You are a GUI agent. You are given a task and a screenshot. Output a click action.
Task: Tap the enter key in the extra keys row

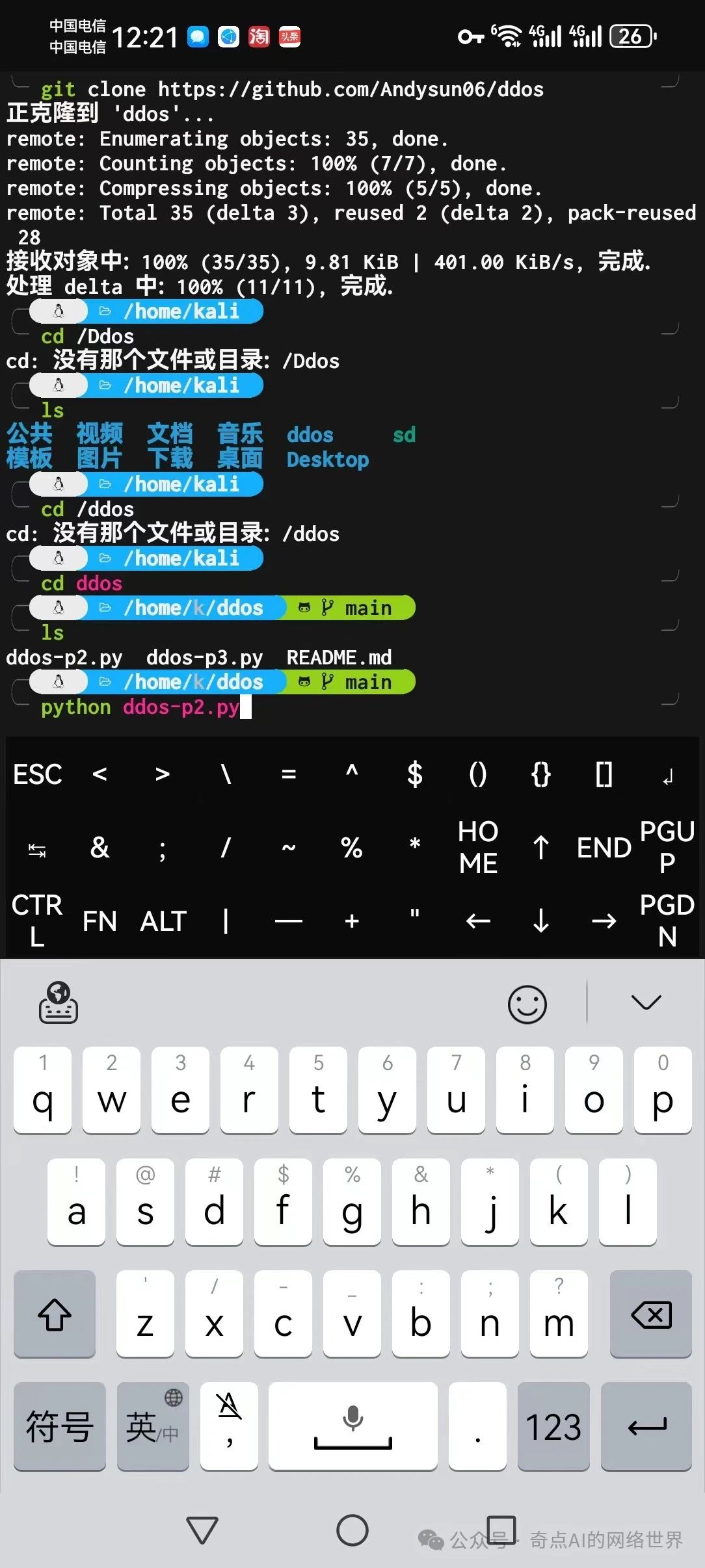click(x=667, y=775)
